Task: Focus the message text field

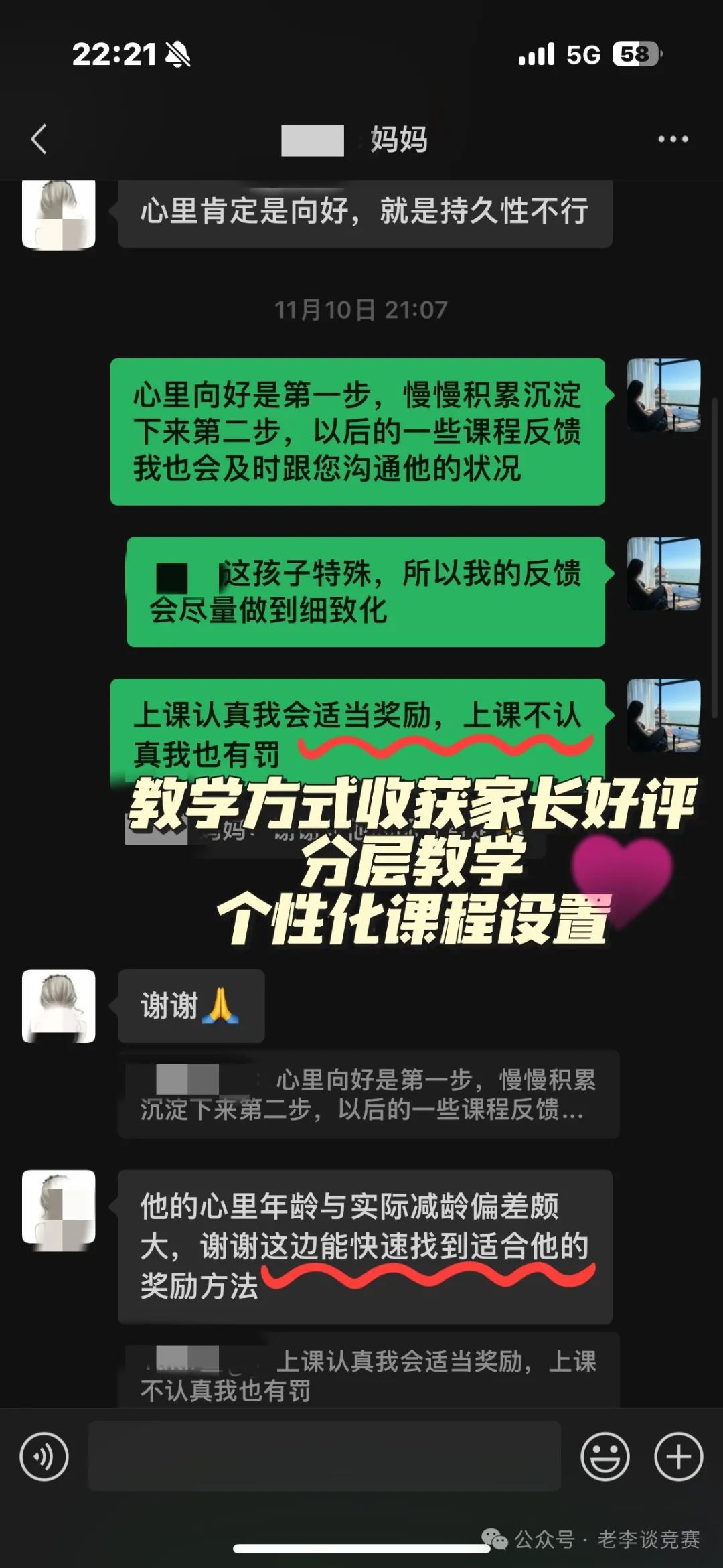Action: pyautogui.click(x=324, y=1456)
